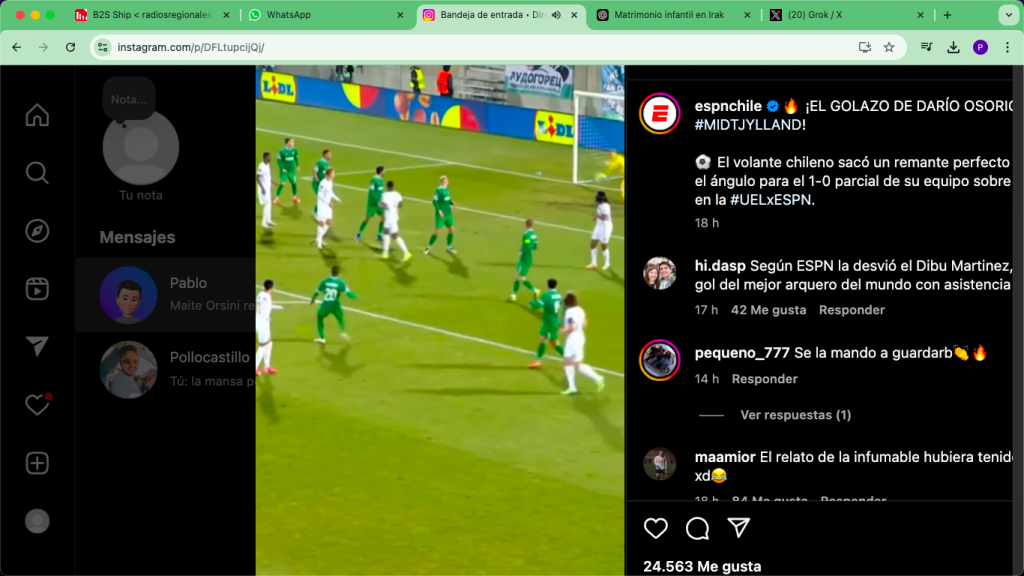Expand Ver respuestas (1) under pequeno_777
This screenshot has height=576, width=1024.
pos(795,415)
